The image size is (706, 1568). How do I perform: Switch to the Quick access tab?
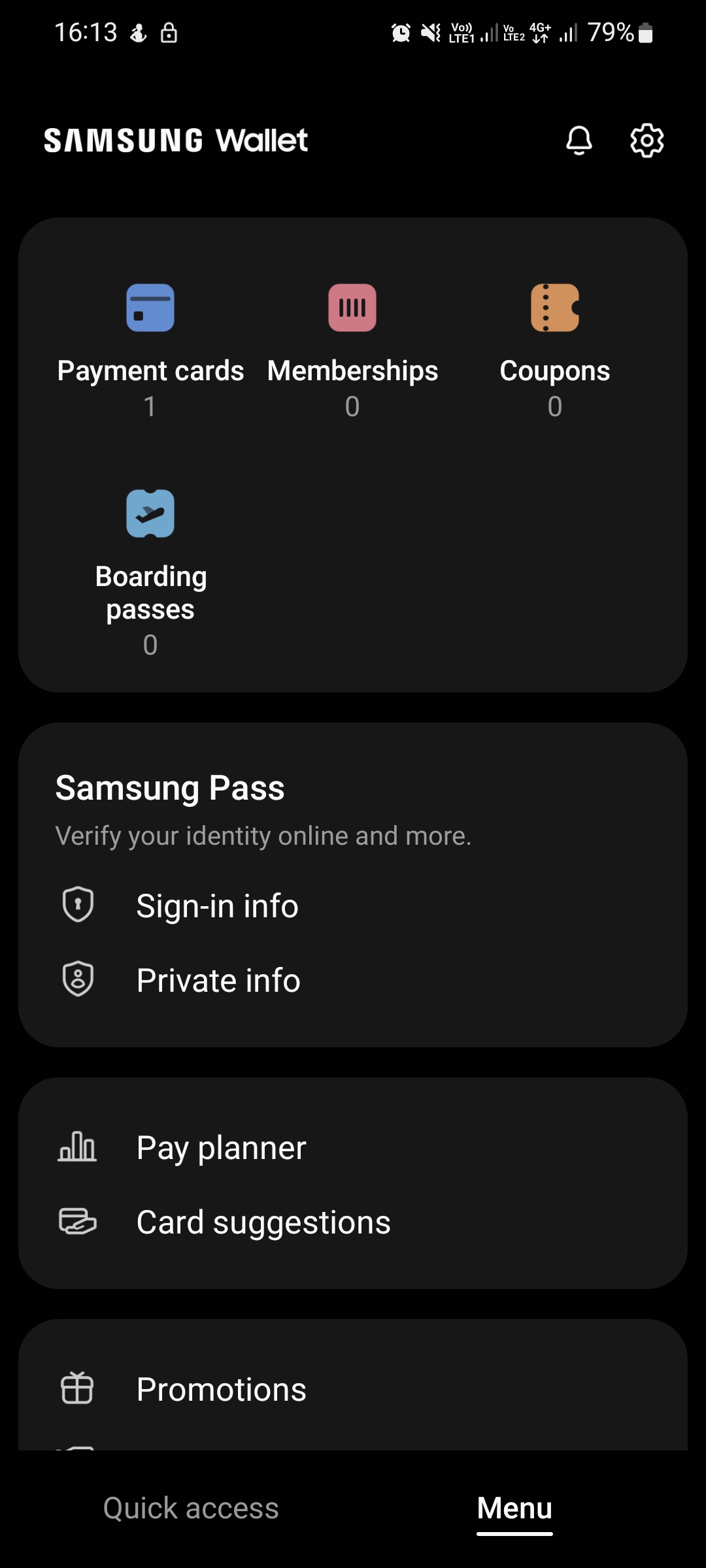tap(191, 1508)
